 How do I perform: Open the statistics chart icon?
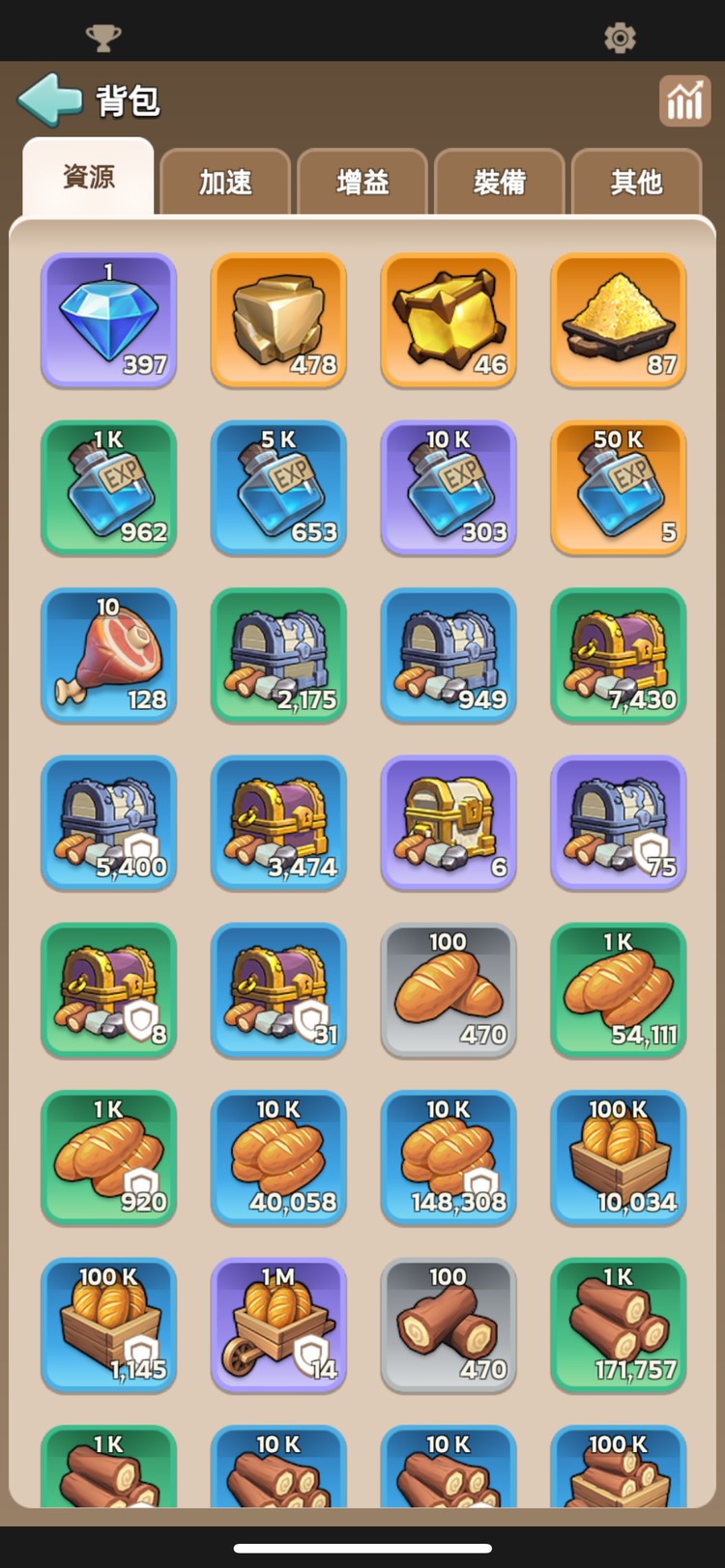pos(684,100)
